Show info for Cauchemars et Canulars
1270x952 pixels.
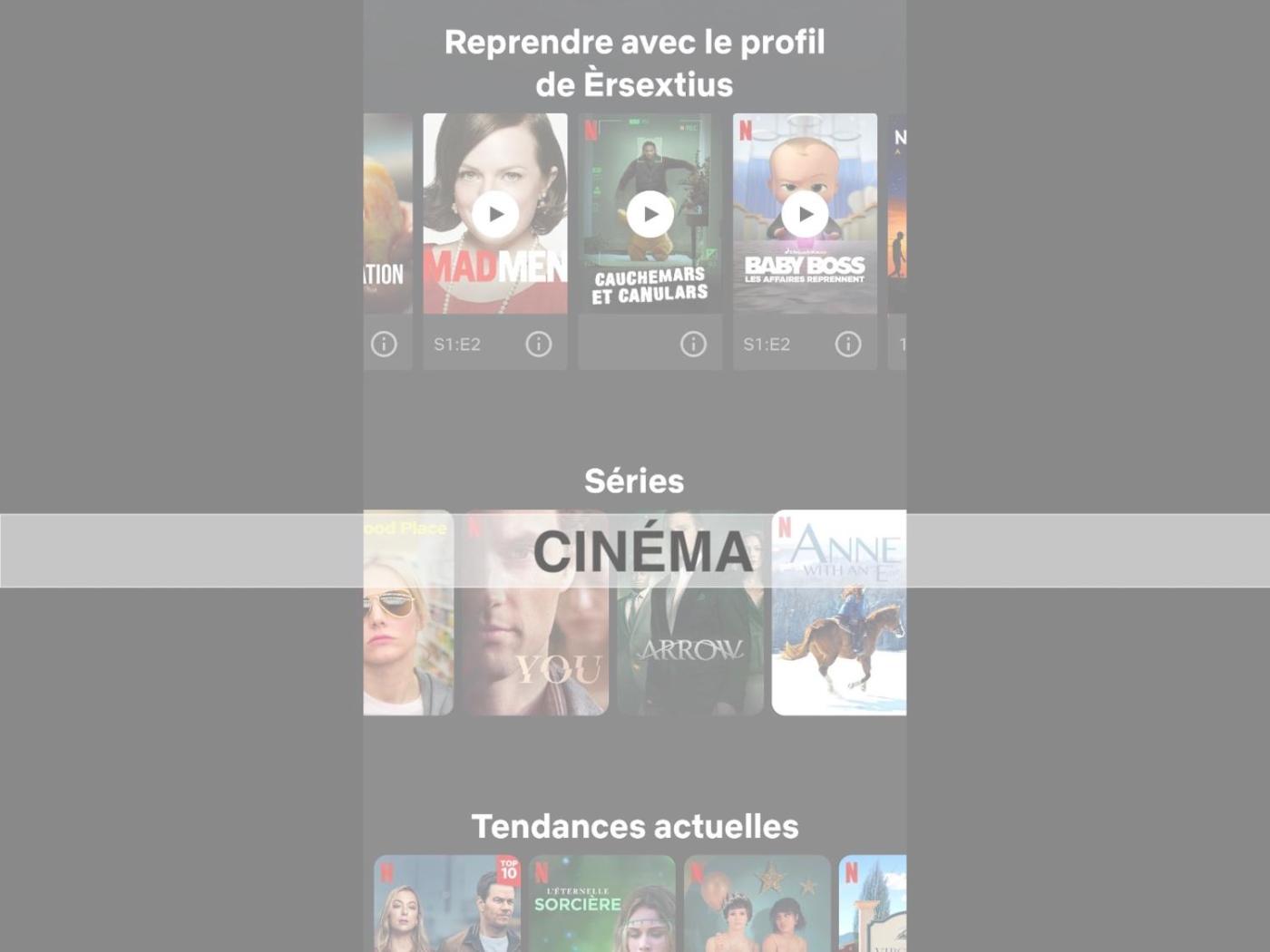tap(694, 345)
